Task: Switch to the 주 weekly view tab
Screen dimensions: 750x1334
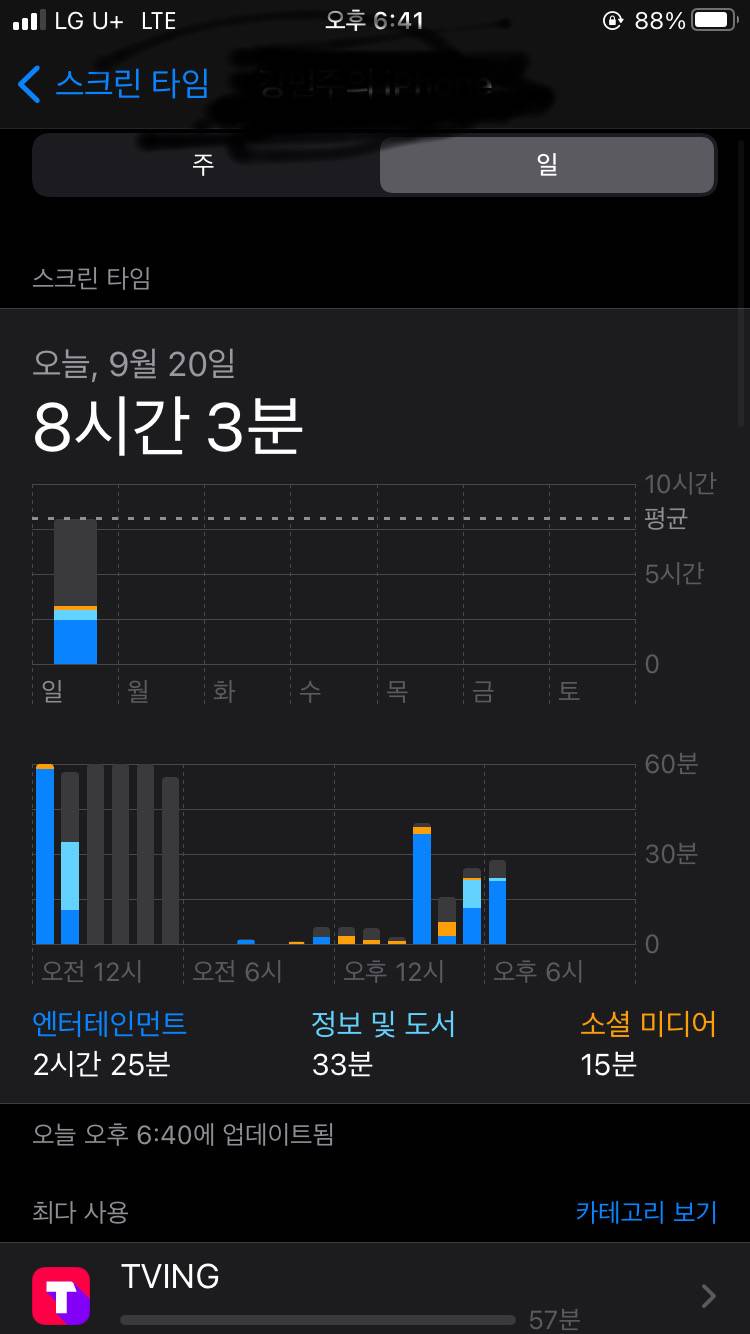Action: (203, 165)
